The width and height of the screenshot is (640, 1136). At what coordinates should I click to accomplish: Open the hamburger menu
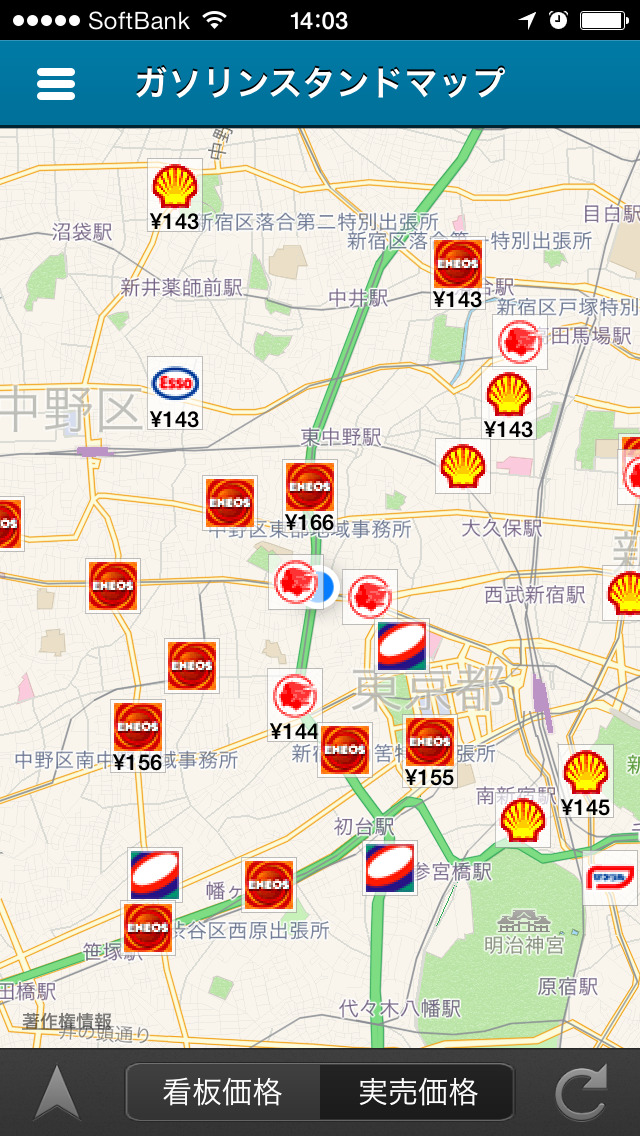tap(56, 84)
